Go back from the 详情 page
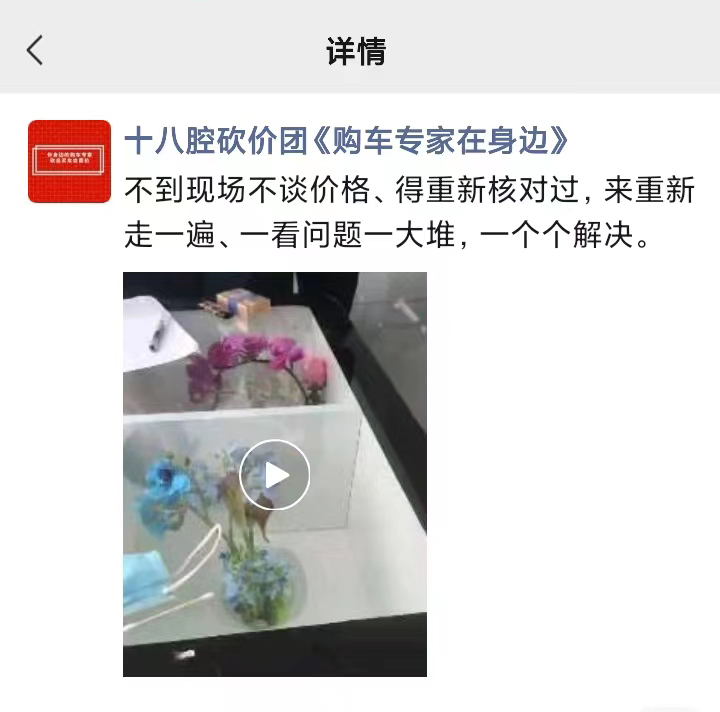This screenshot has width=720, height=712. pyautogui.click(x=36, y=50)
